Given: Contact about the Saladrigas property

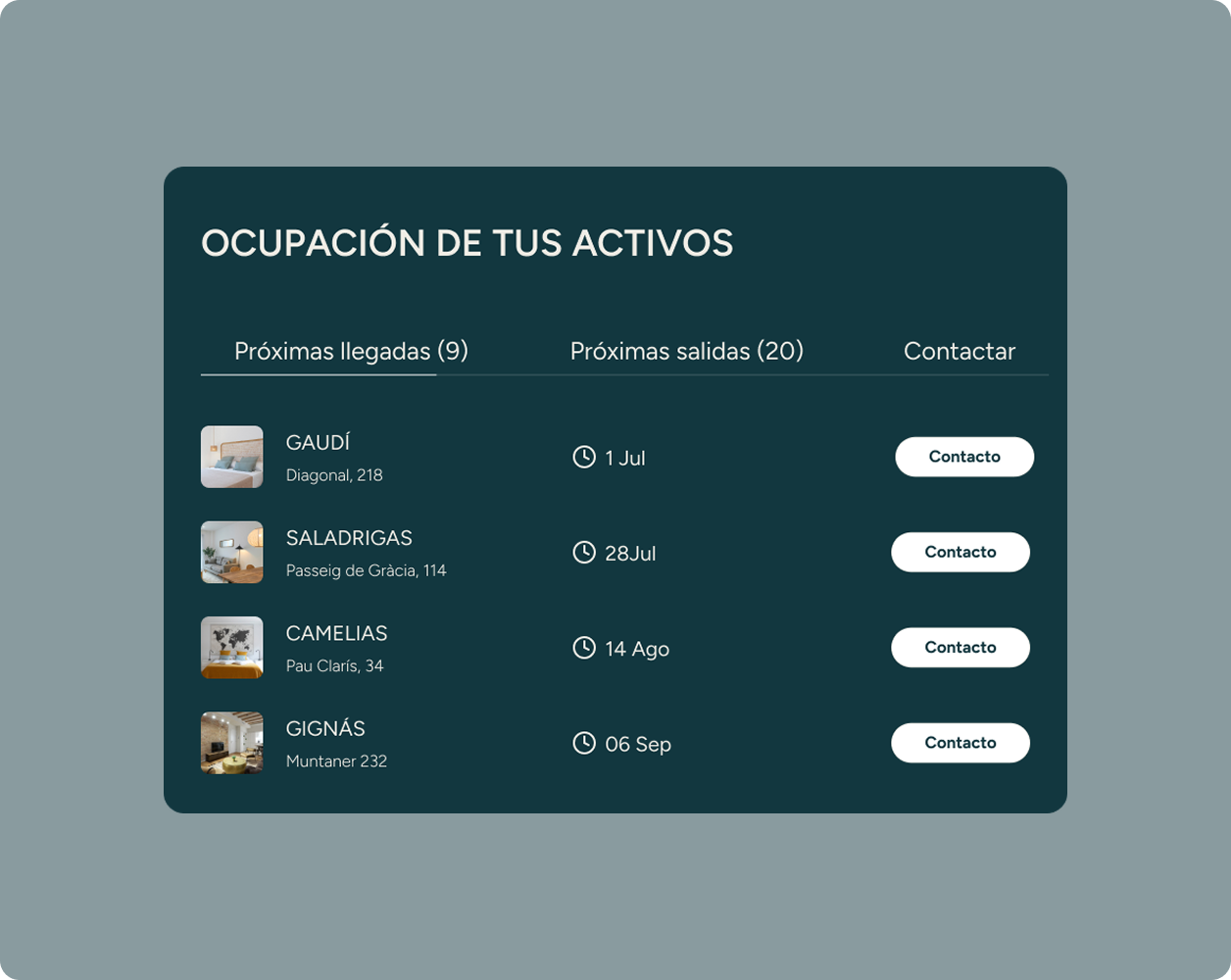Looking at the screenshot, I should point(960,552).
